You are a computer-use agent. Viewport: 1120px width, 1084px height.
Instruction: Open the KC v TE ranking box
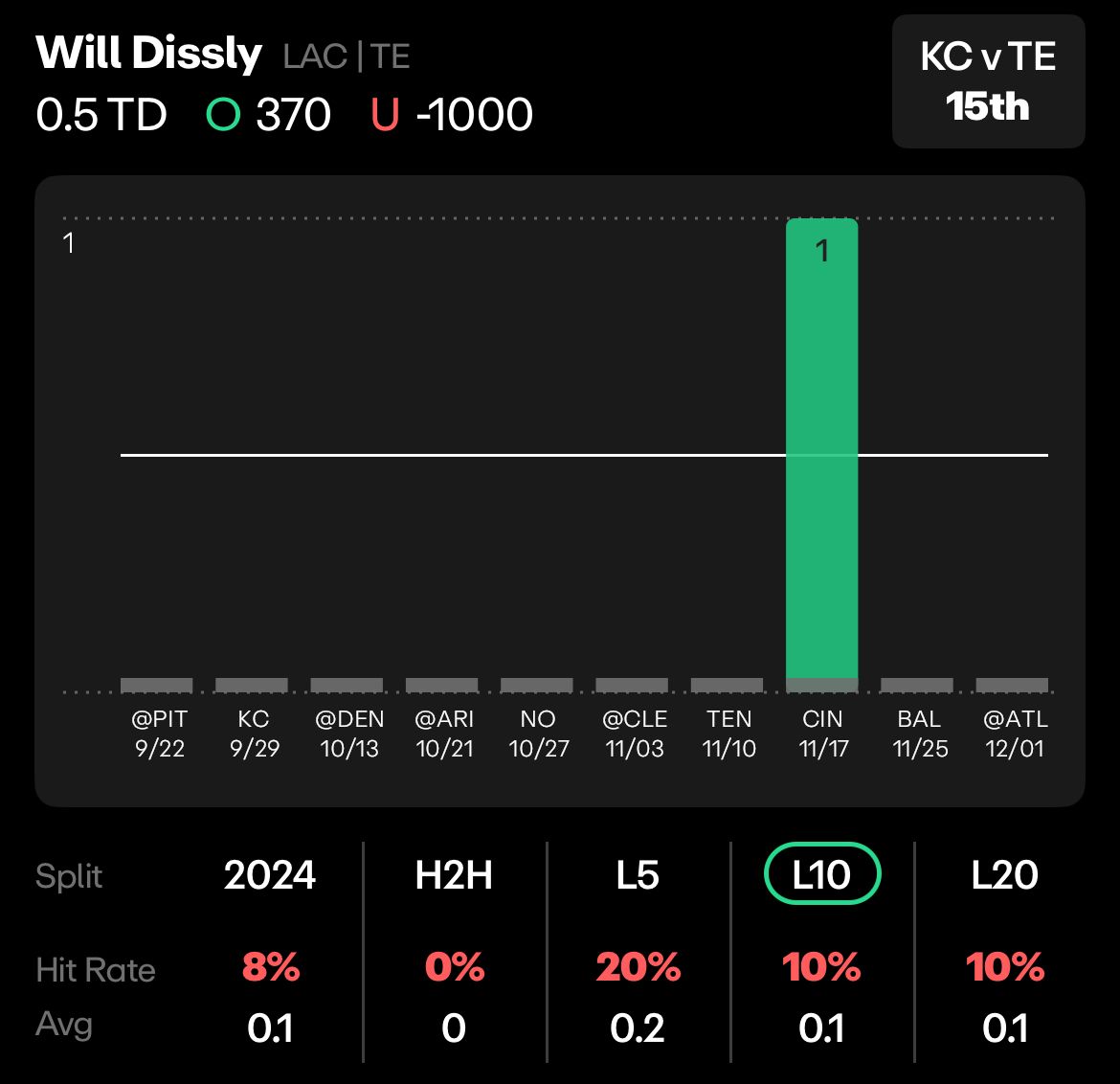tap(988, 81)
